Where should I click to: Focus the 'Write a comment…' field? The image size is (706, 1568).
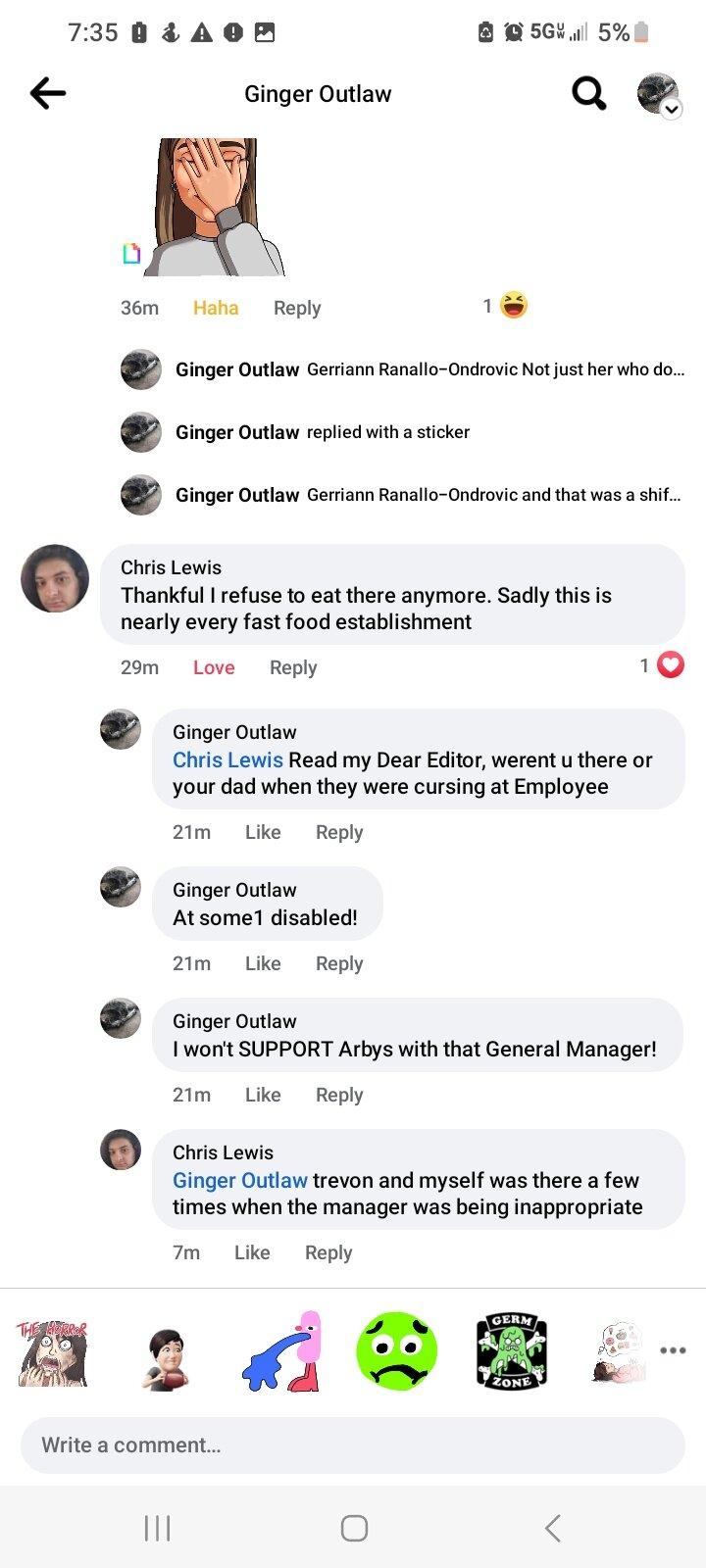(x=353, y=1445)
